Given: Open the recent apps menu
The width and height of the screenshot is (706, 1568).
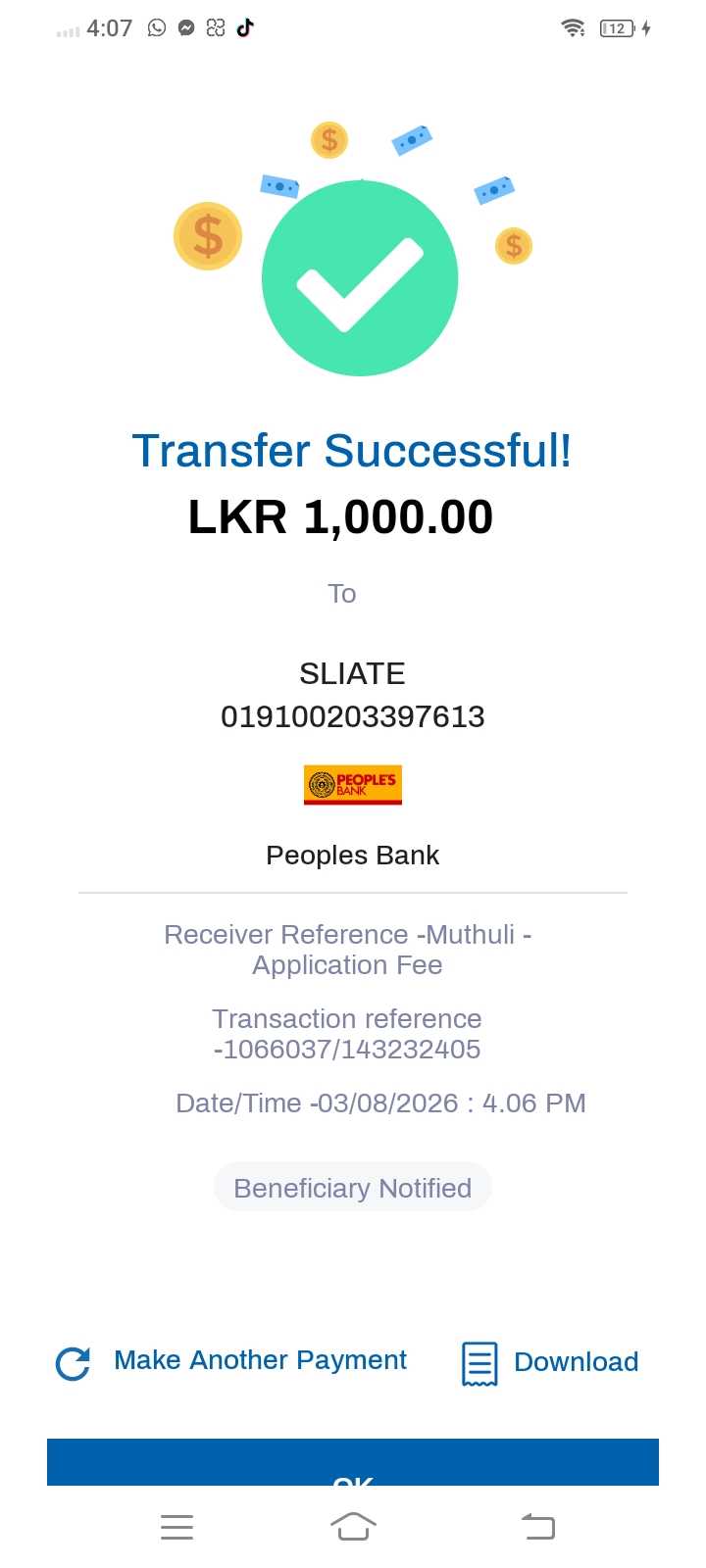Looking at the screenshot, I should click(176, 1527).
